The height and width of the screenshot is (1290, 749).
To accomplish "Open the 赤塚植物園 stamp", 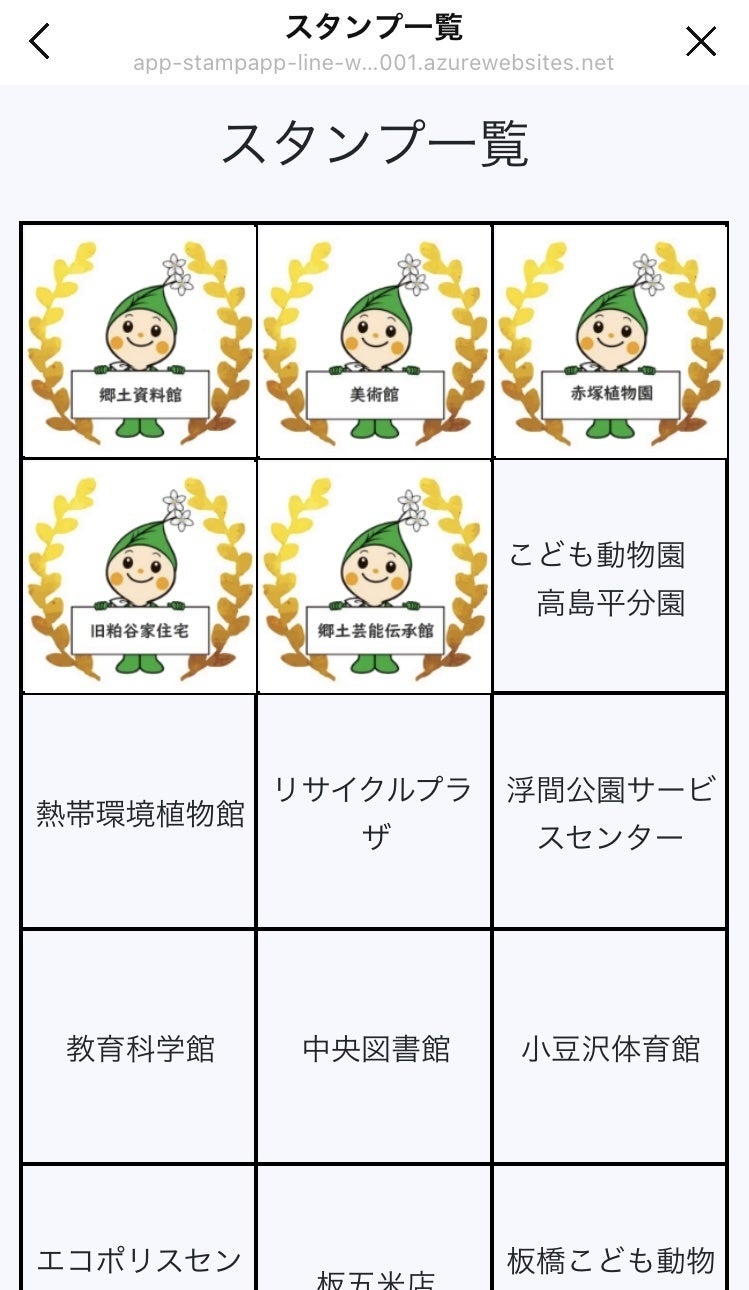I will point(610,341).
